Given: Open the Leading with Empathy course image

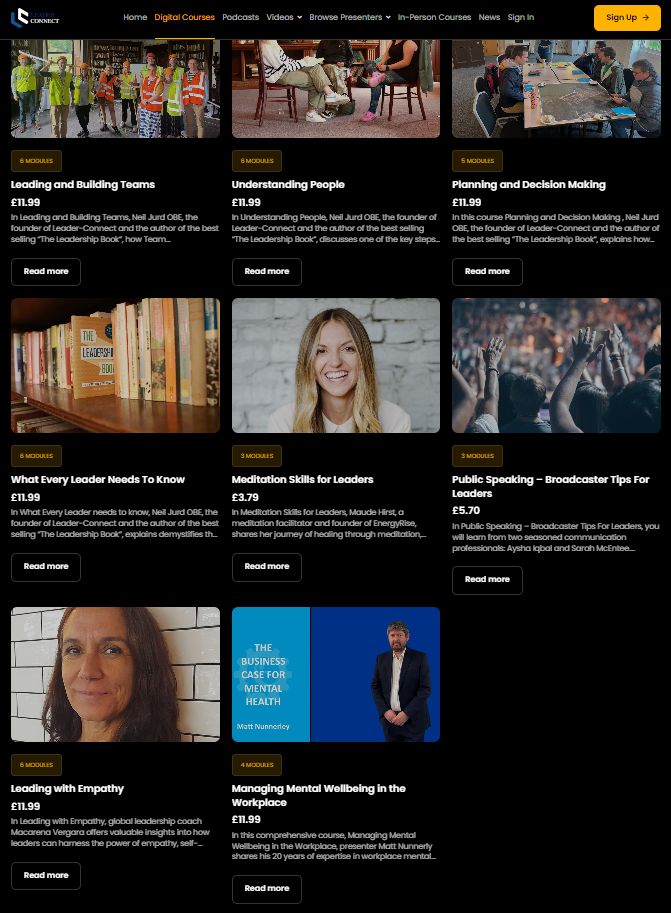Looking at the screenshot, I should click(x=115, y=674).
